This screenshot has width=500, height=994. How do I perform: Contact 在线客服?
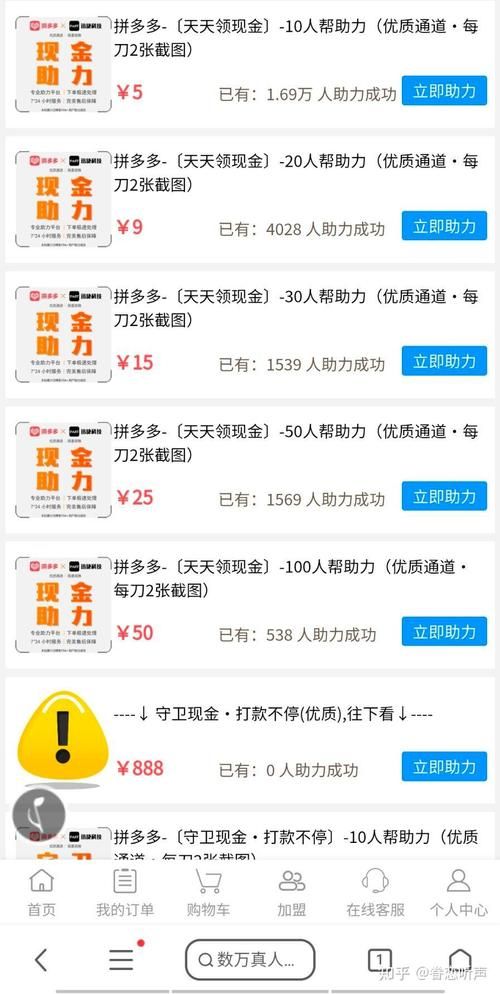[375, 893]
